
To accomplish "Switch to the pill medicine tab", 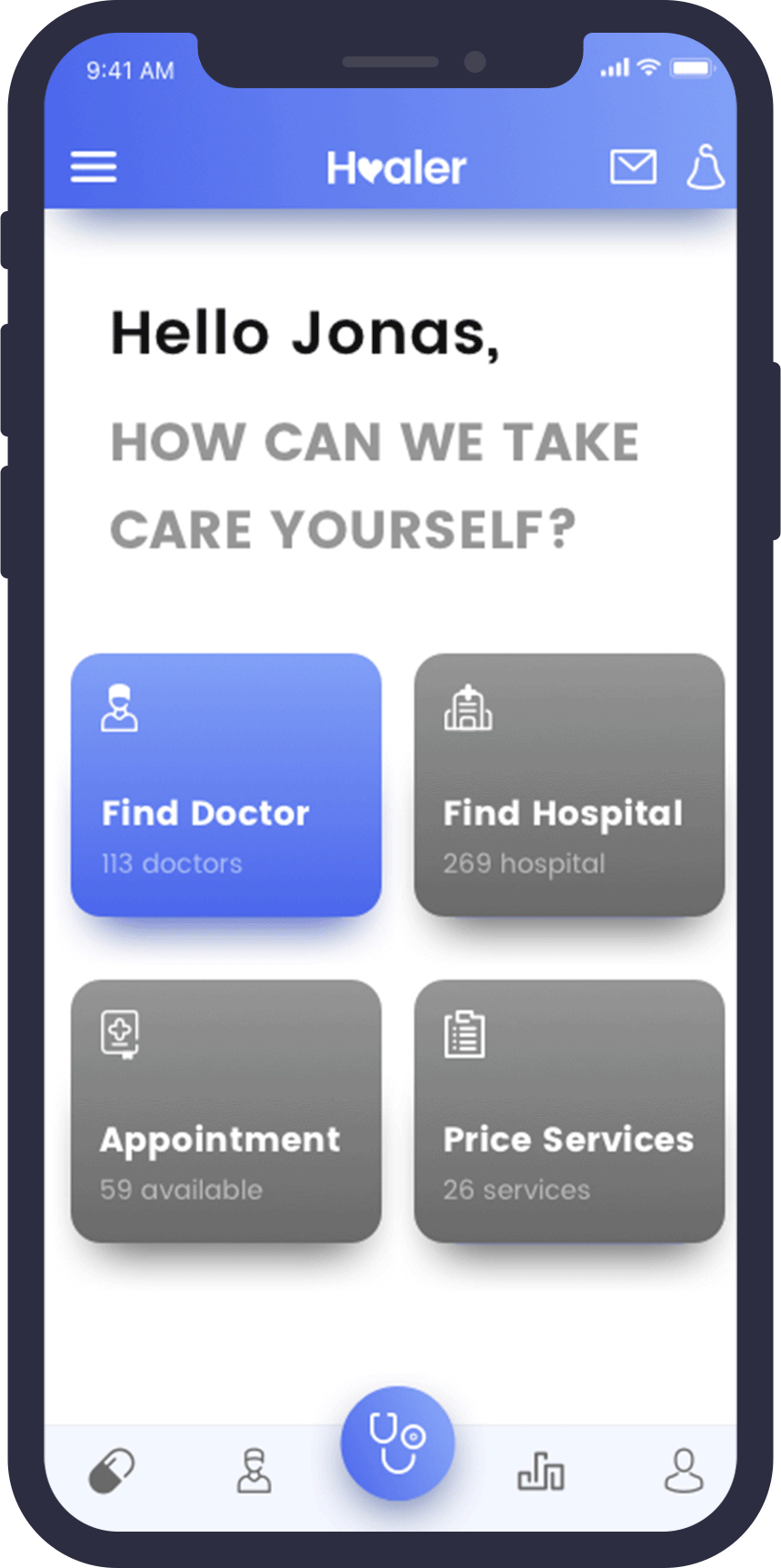I will click(112, 1471).
